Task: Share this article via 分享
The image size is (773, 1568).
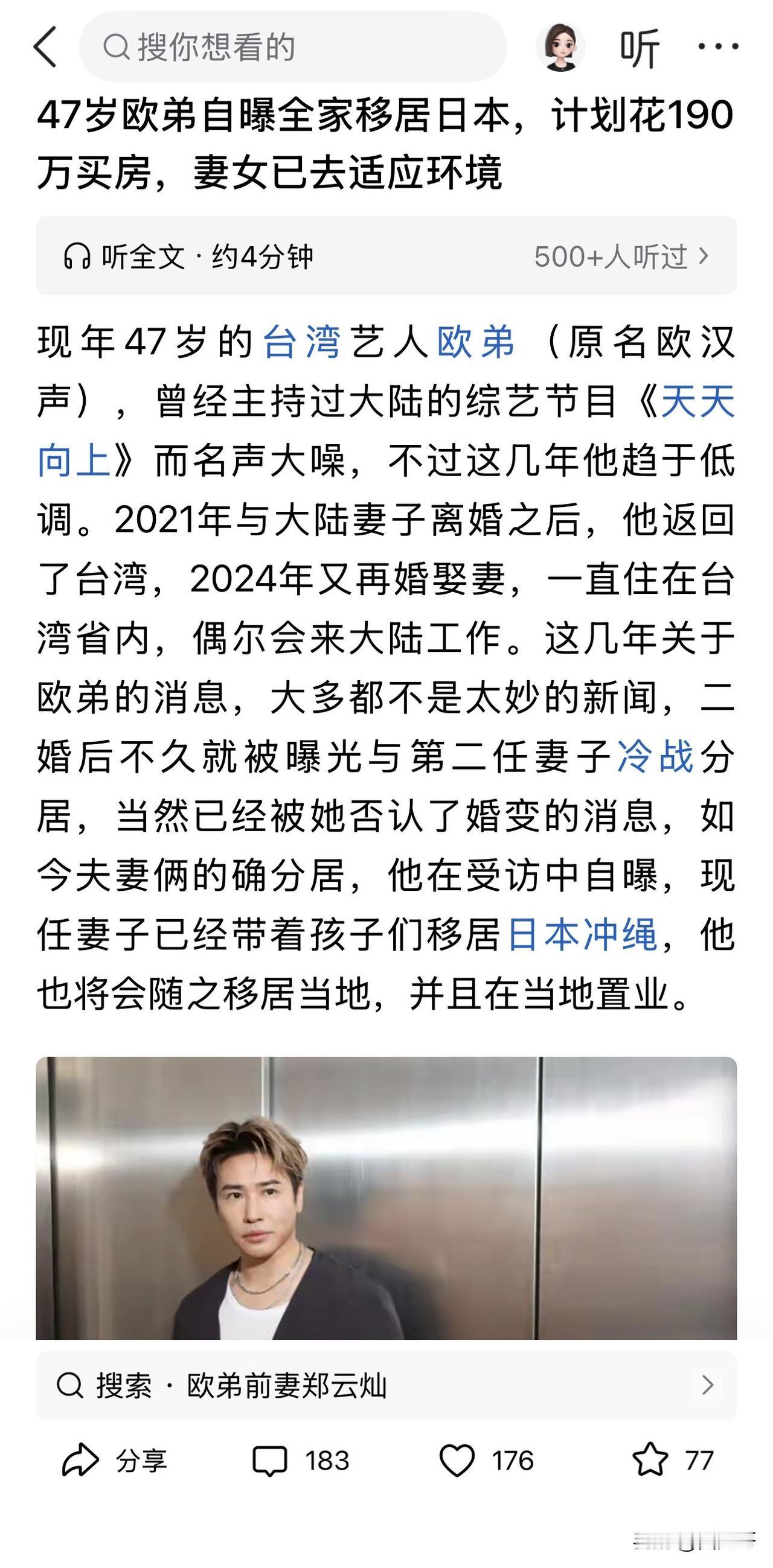Action: coord(115,1461)
